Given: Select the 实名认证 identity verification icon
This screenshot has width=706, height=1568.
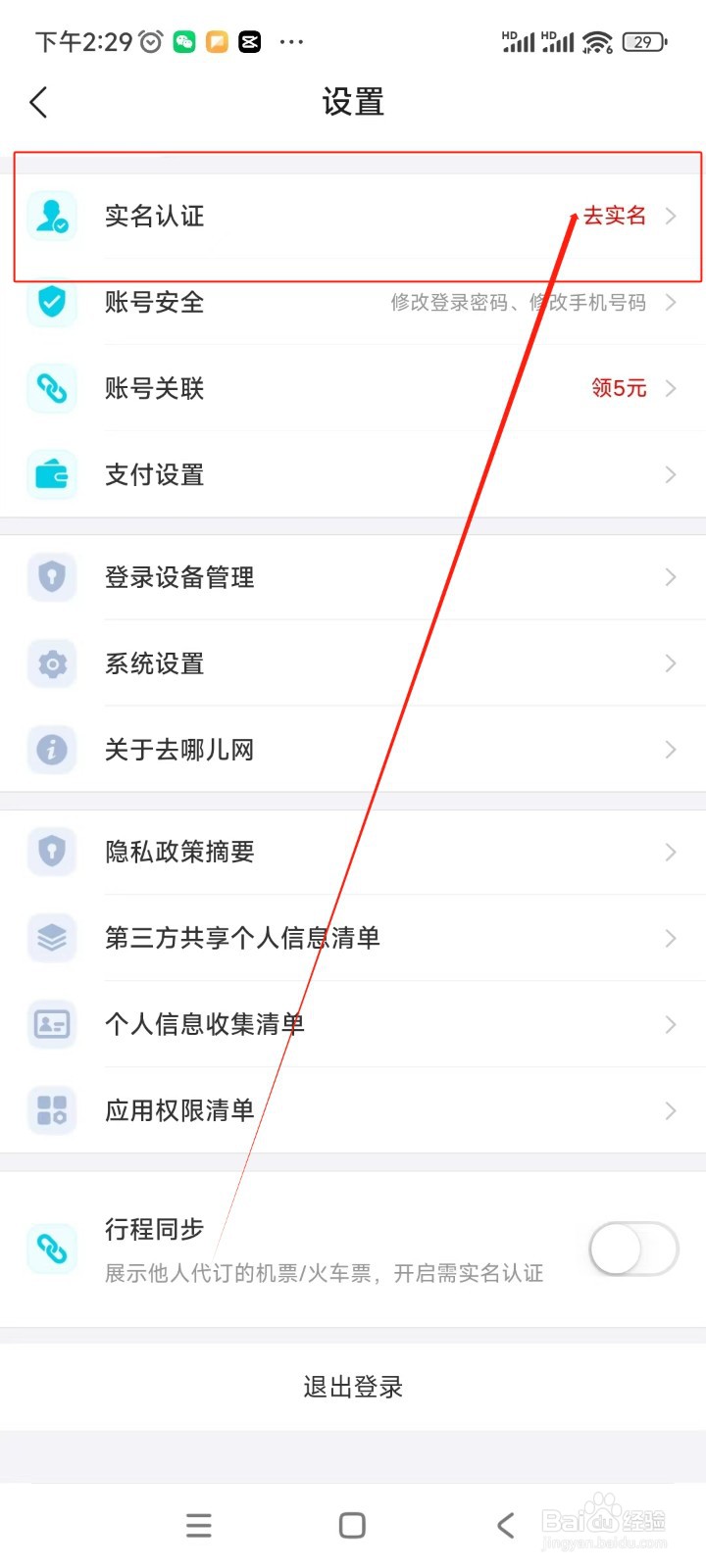Looking at the screenshot, I should pos(51,217).
